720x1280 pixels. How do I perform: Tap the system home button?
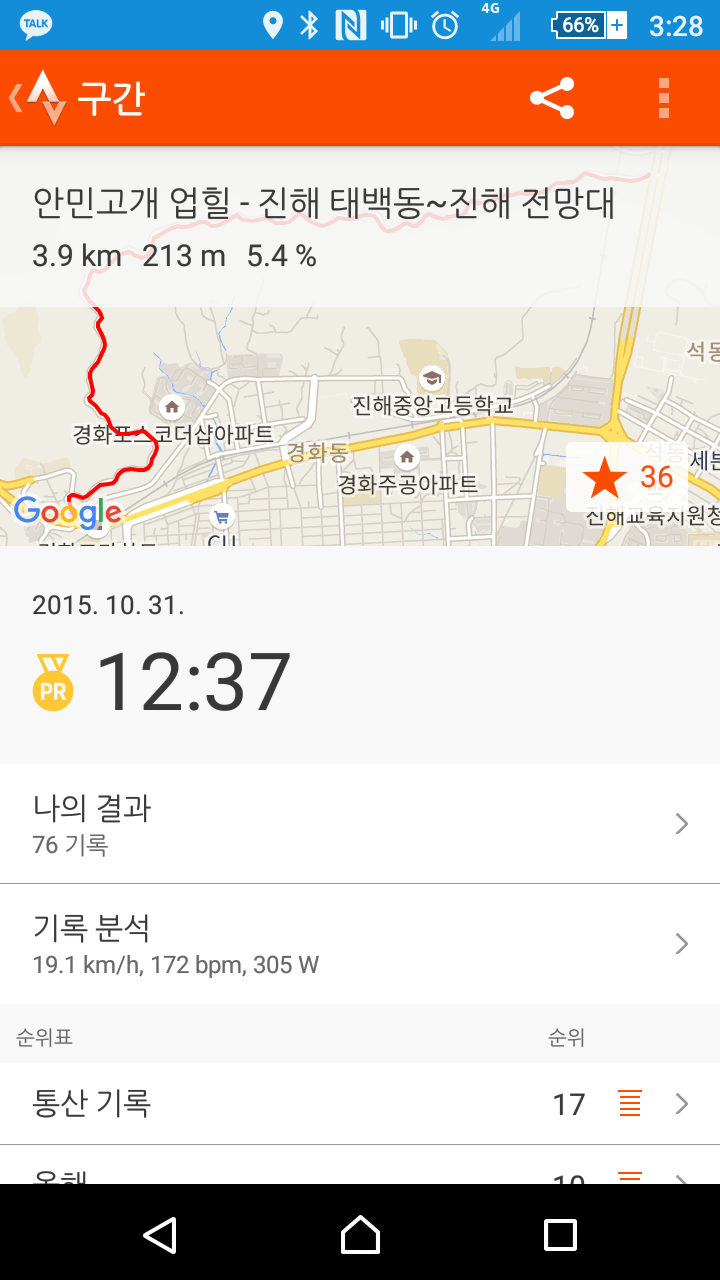click(360, 1234)
